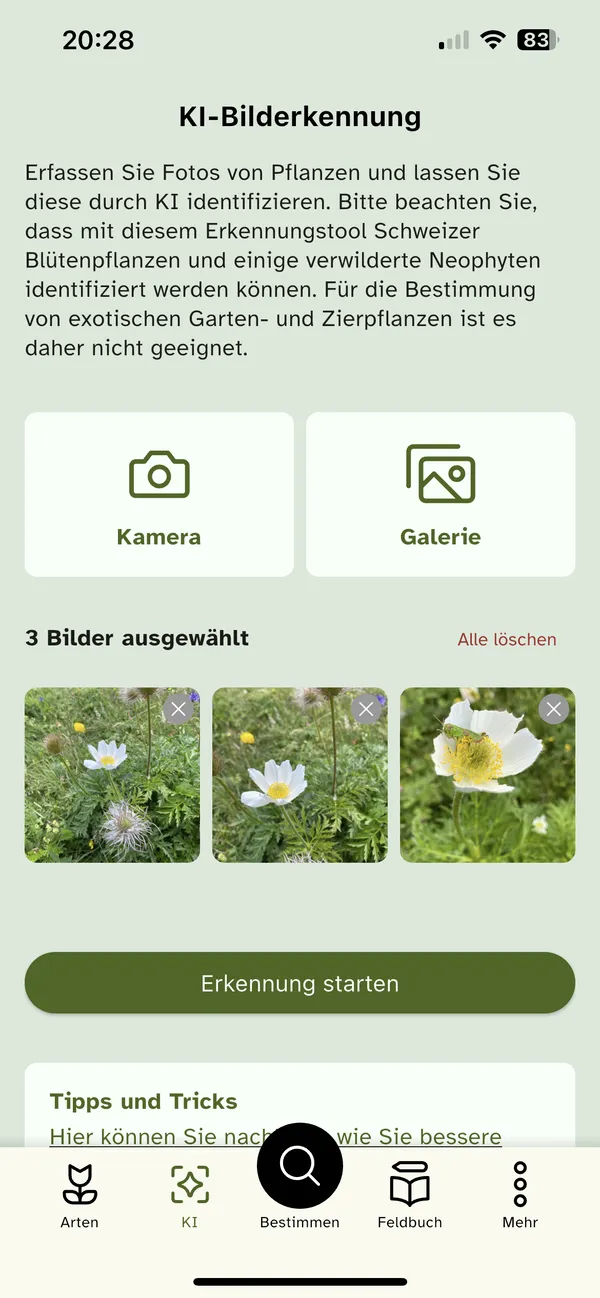The height and width of the screenshot is (1298, 600).
Task: Choose photos from the Galerie
Action: (440, 495)
